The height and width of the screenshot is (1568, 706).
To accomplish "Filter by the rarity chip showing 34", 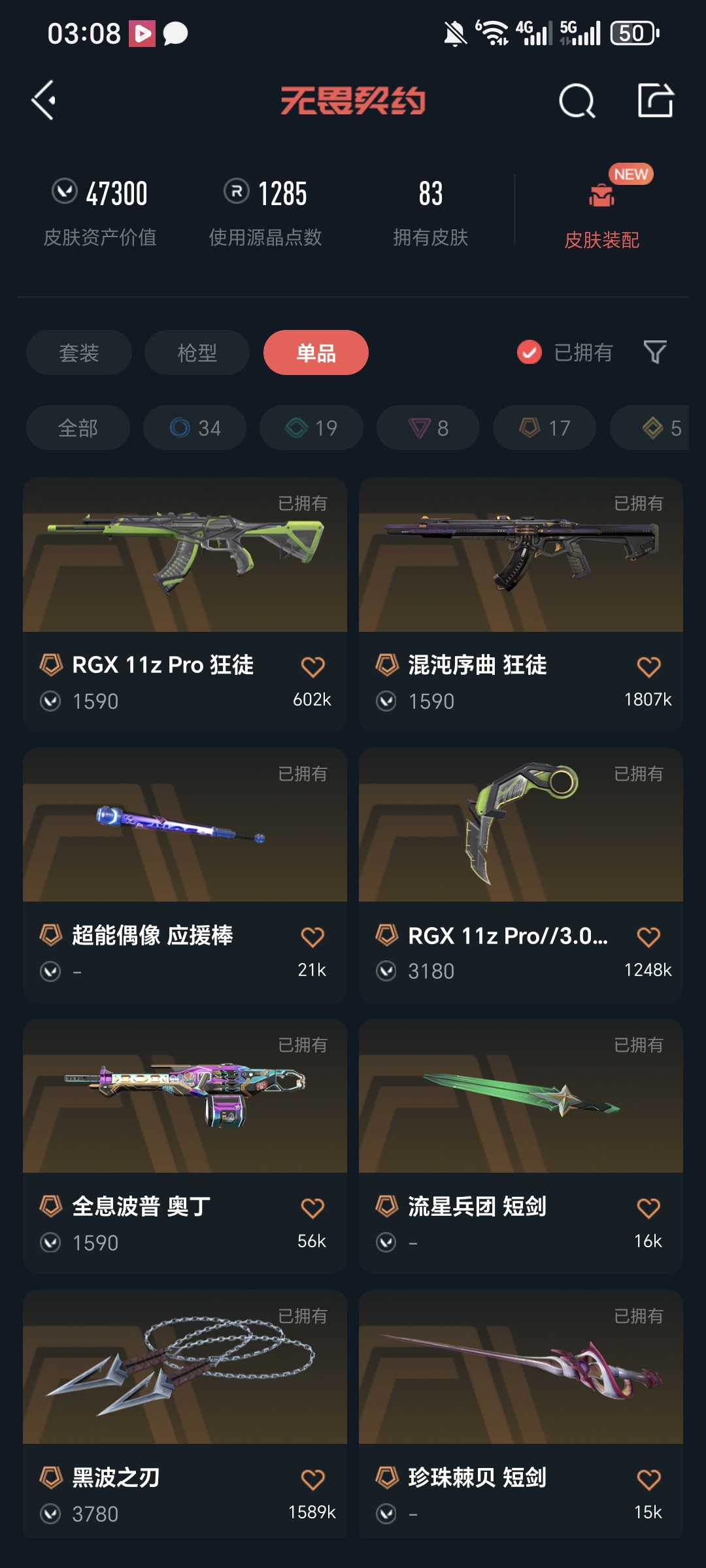I will [x=195, y=428].
